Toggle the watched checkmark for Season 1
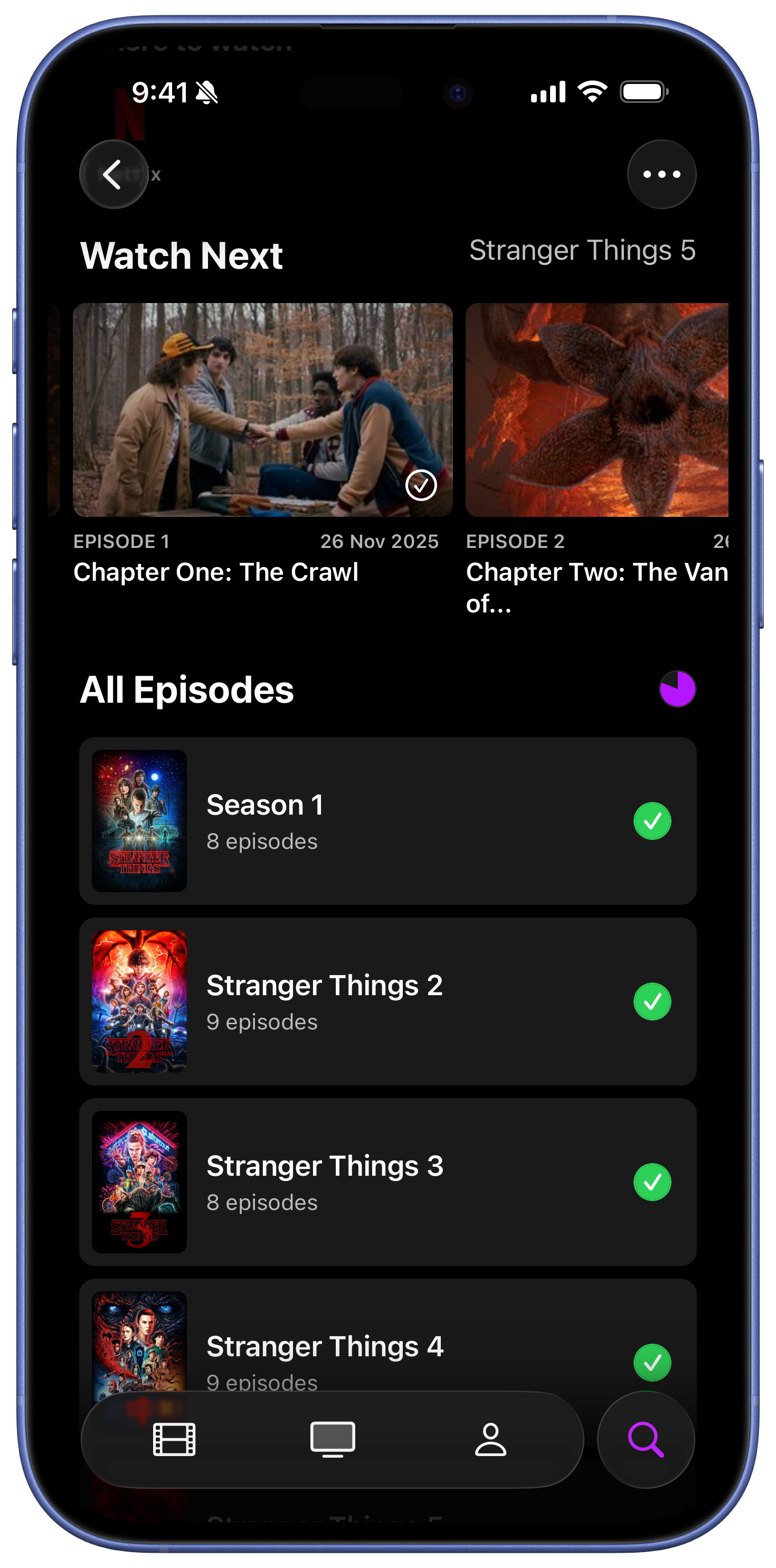 (x=652, y=821)
